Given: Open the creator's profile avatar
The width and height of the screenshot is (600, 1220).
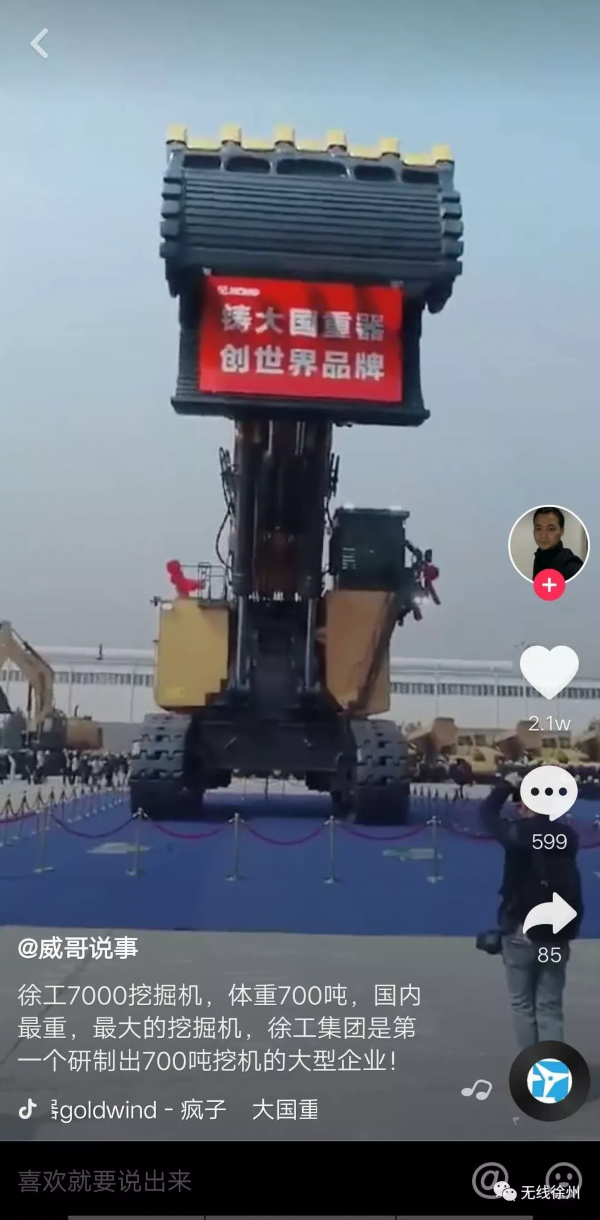Looking at the screenshot, I should point(548,544).
